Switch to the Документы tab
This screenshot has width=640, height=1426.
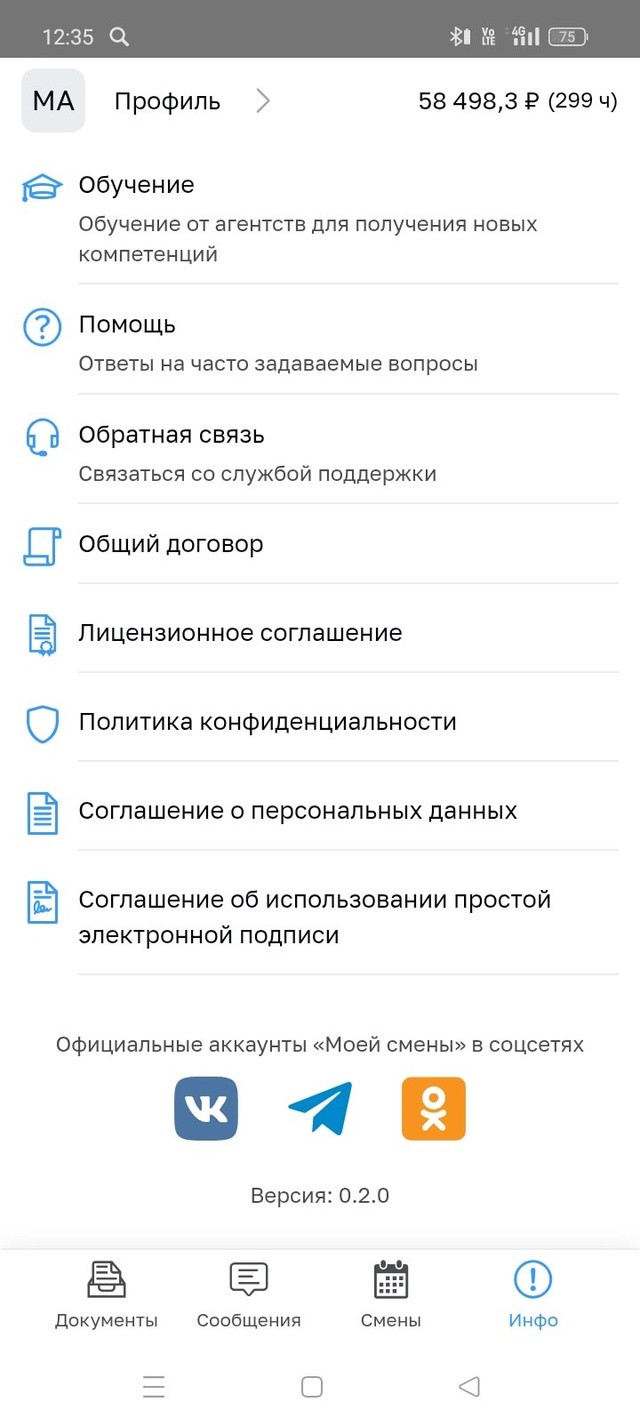tap(106, 1295)
